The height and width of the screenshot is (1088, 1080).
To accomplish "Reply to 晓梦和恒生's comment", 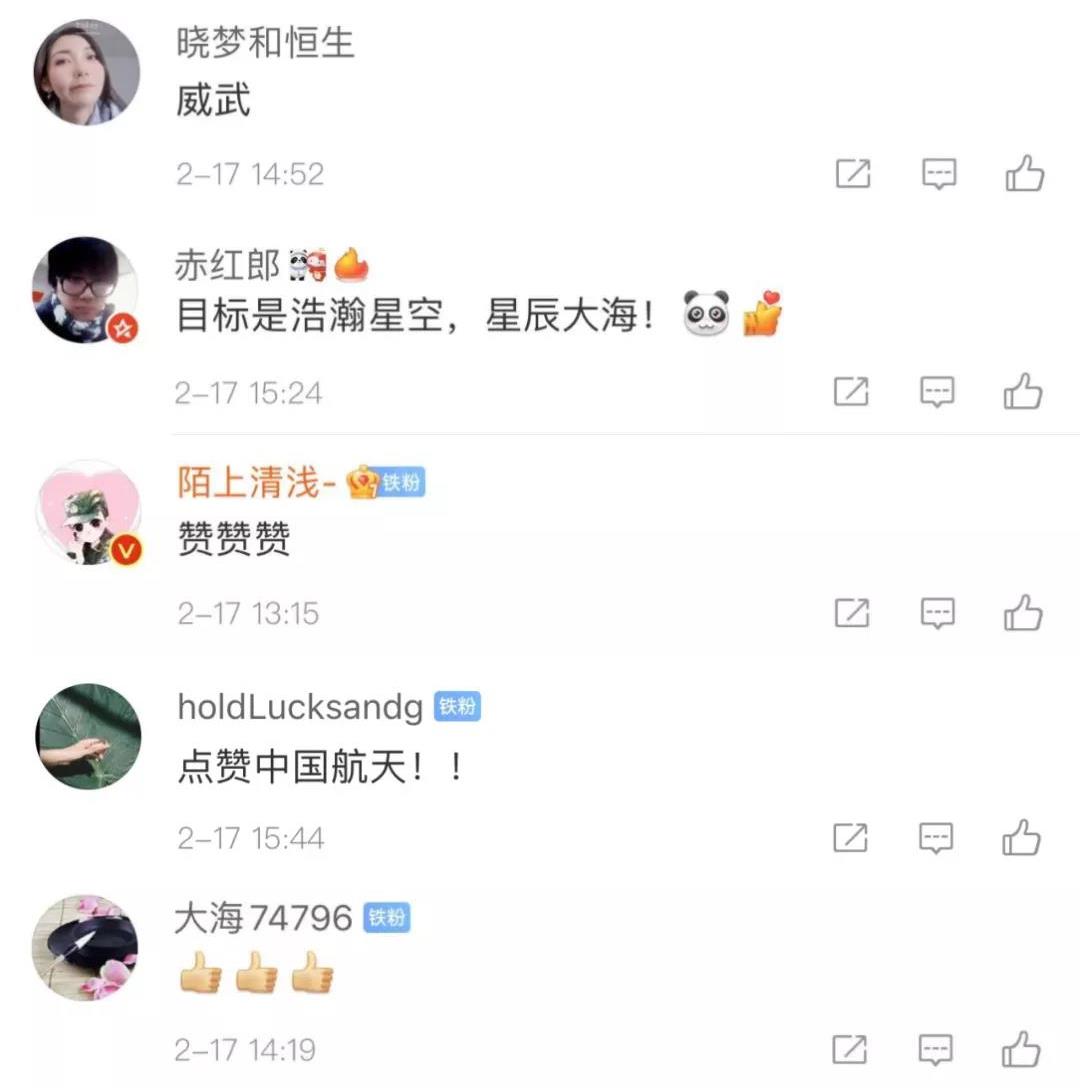I will coord(938,174).
